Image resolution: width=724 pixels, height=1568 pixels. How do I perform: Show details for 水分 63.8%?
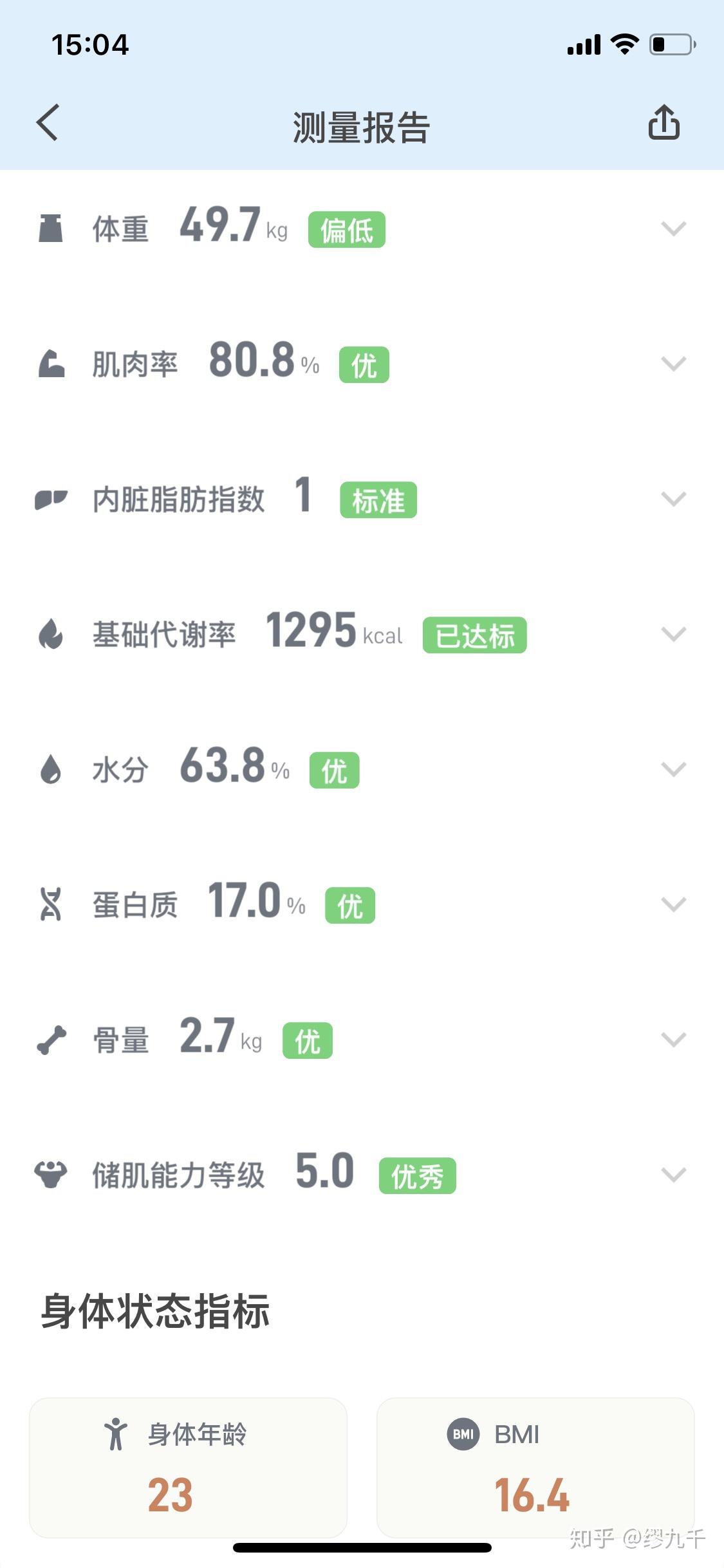click(x=673, y=769)
